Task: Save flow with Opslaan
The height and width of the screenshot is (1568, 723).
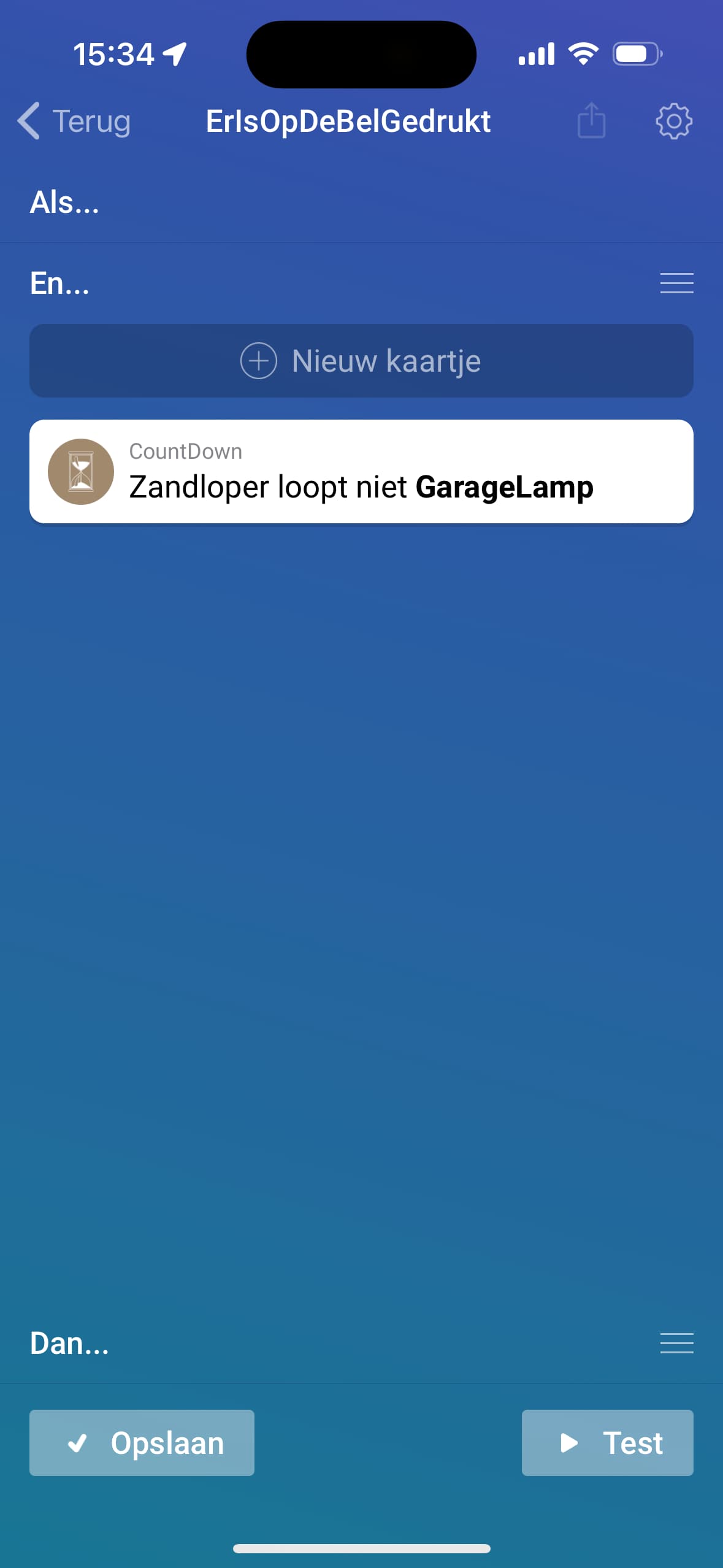Action: pos(142,1442)
